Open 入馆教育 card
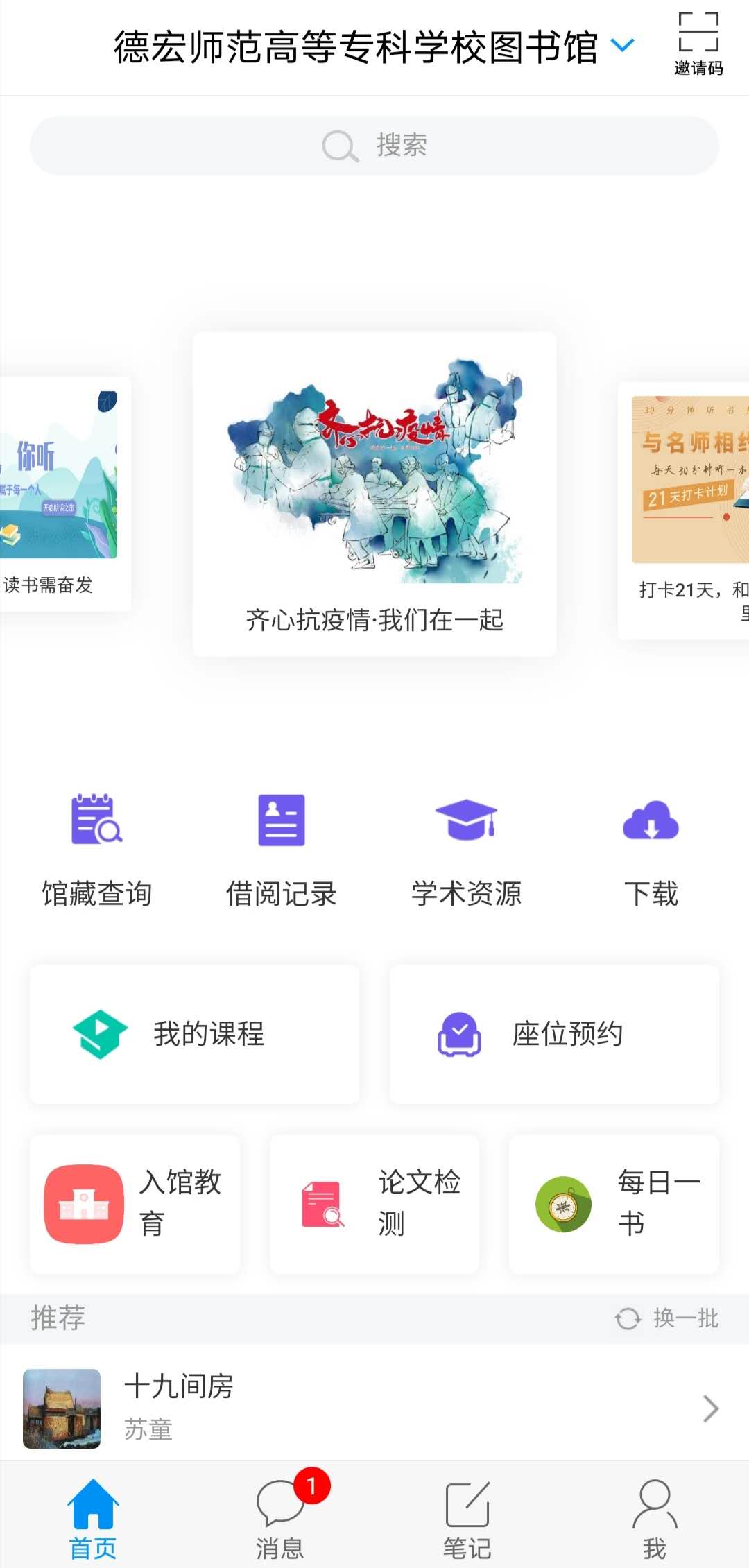 (135, 1204)
